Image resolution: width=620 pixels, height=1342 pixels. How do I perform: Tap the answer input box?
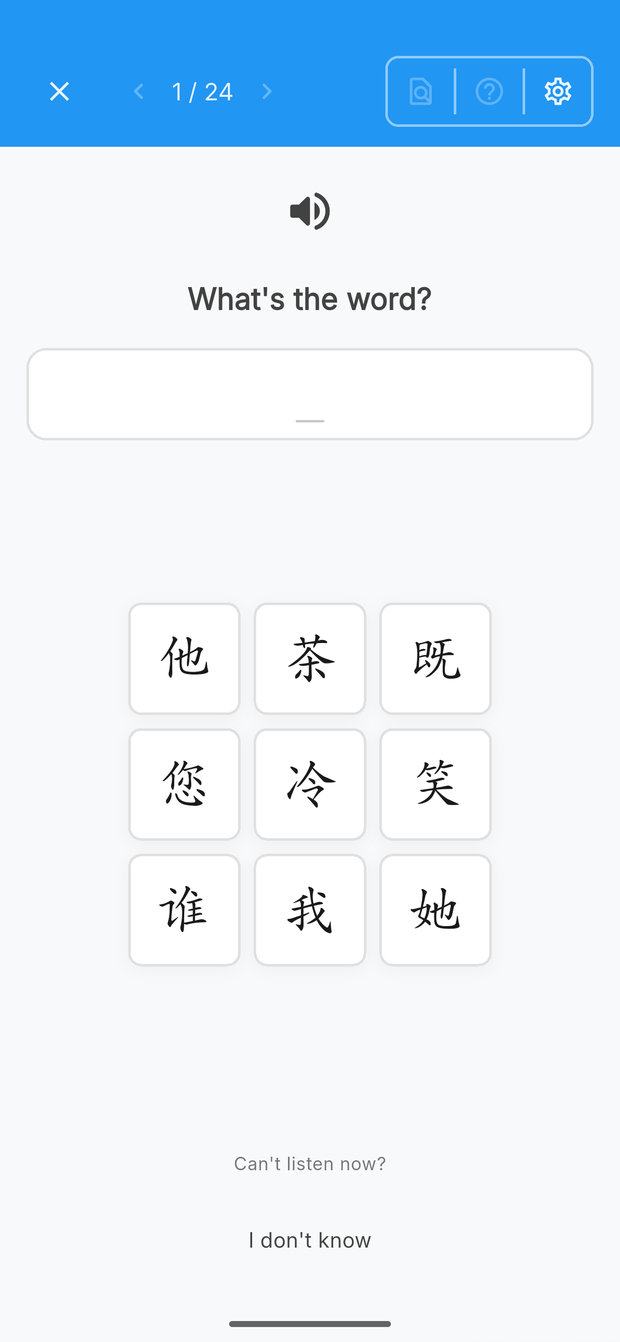pyautogui.click(x=310, y=394)
